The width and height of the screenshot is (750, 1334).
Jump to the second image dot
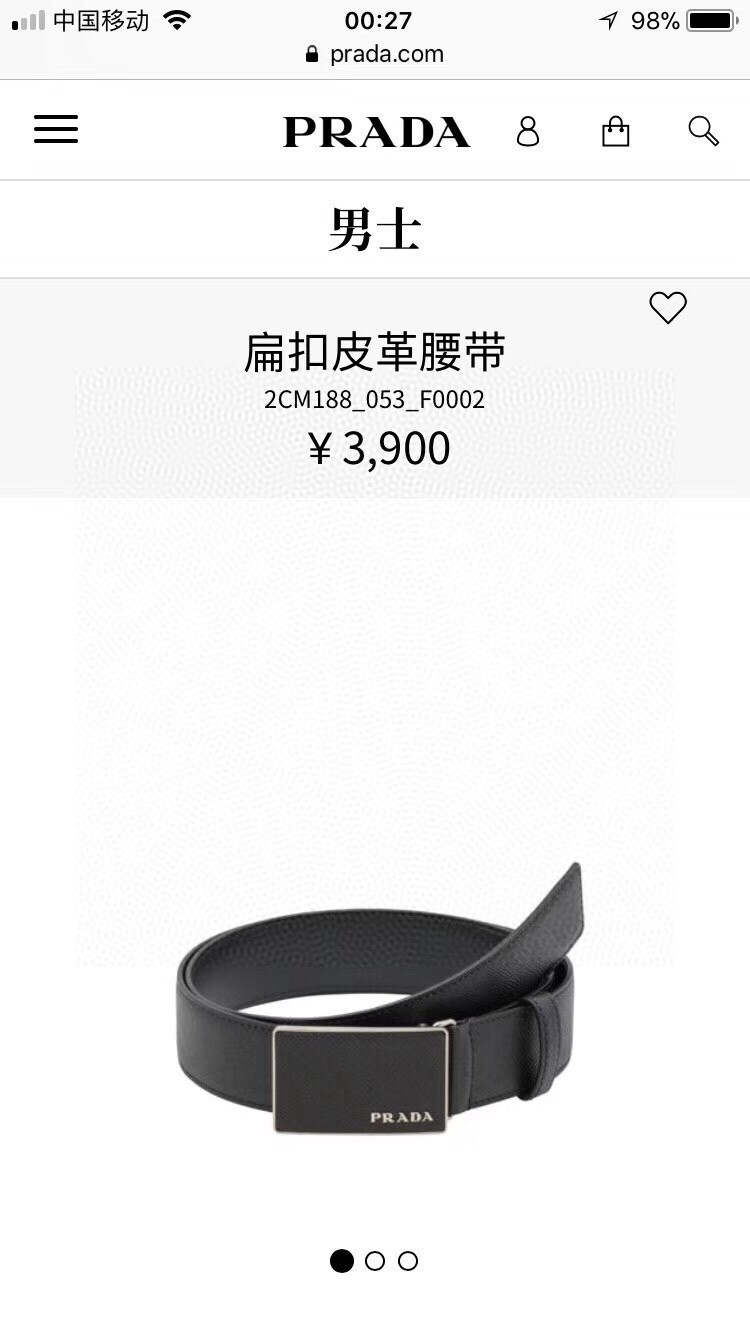point(375,1261)
